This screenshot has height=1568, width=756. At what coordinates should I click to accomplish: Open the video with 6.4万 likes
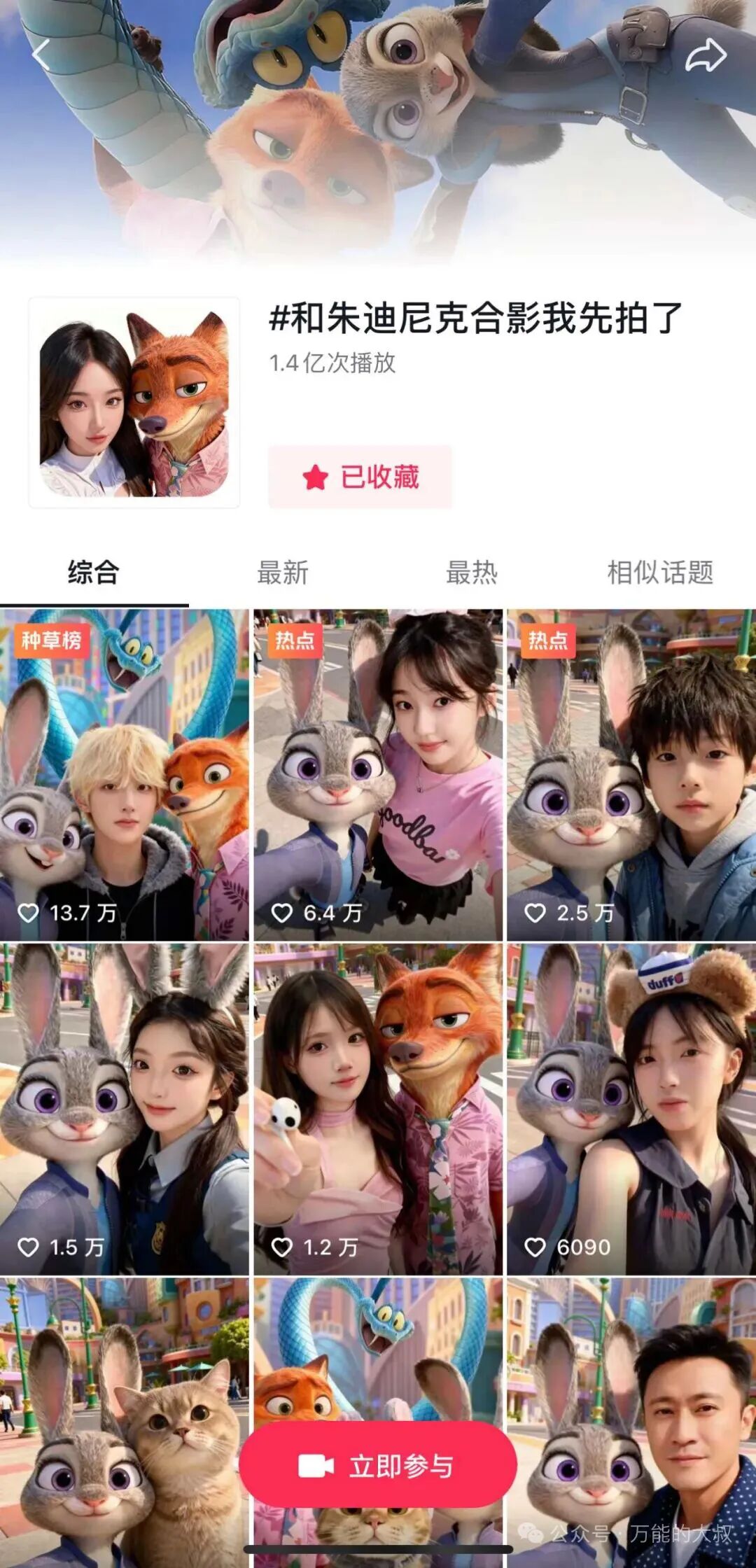(x=378, y=773)
